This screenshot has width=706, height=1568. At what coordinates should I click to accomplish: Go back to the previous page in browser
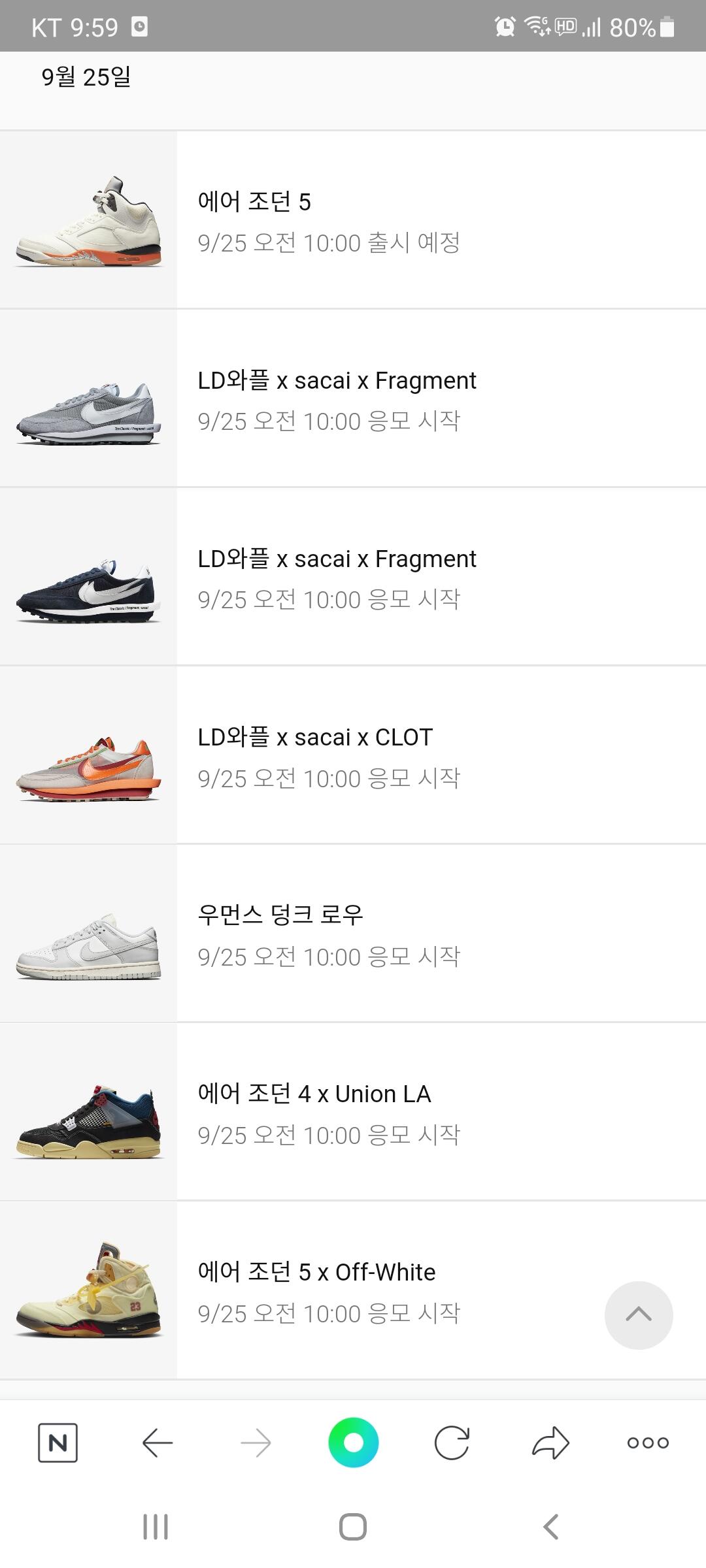click(x=157, y=1443)
